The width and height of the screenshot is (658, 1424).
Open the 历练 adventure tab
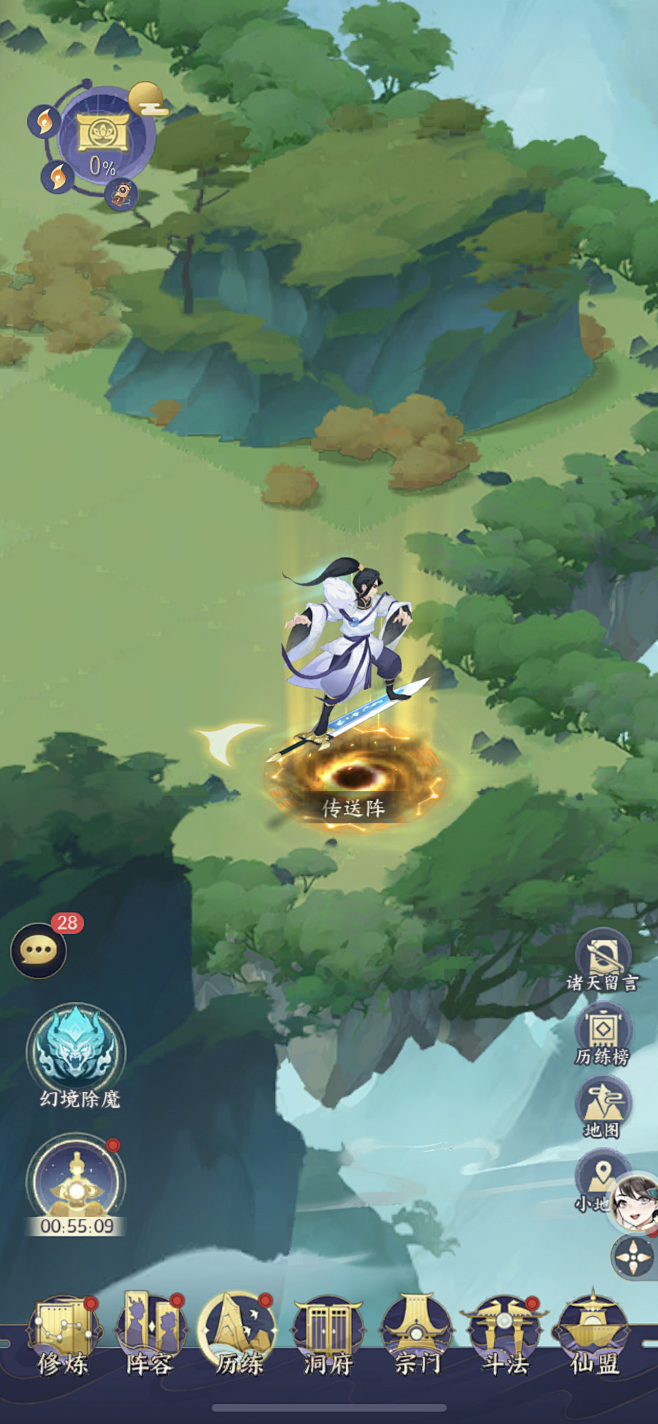(238, 1335)
